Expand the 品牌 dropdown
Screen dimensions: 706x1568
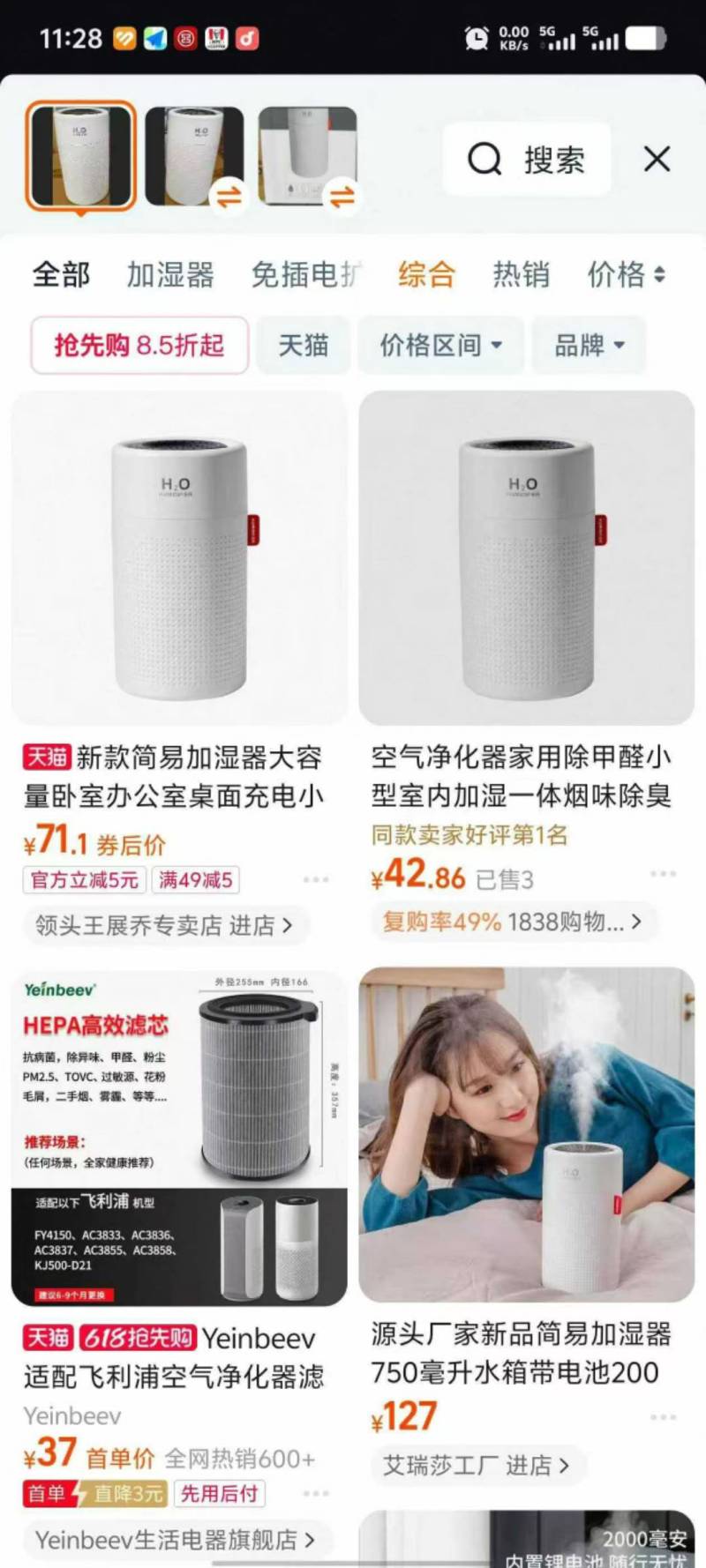coord(590,345)
